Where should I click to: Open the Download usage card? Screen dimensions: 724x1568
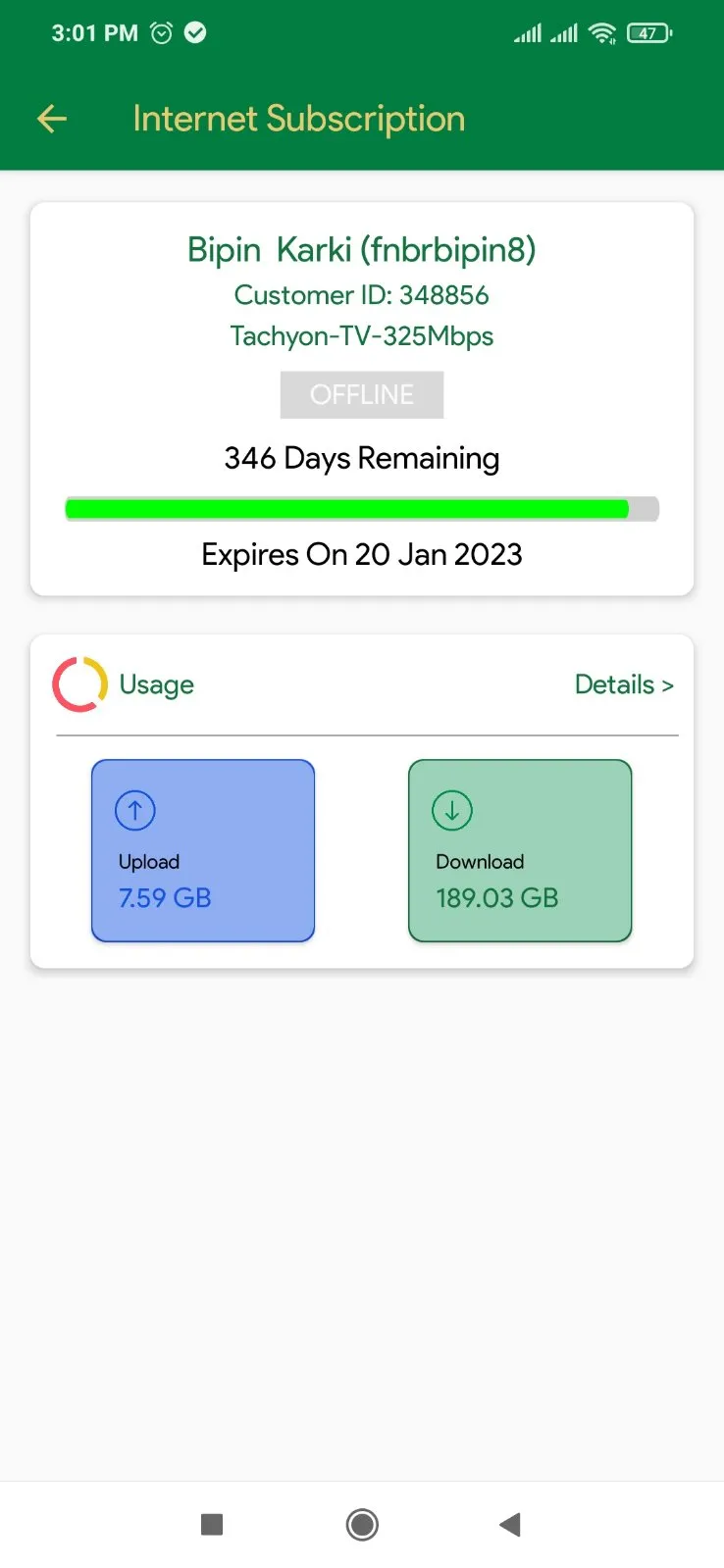[x=520, y=850]
